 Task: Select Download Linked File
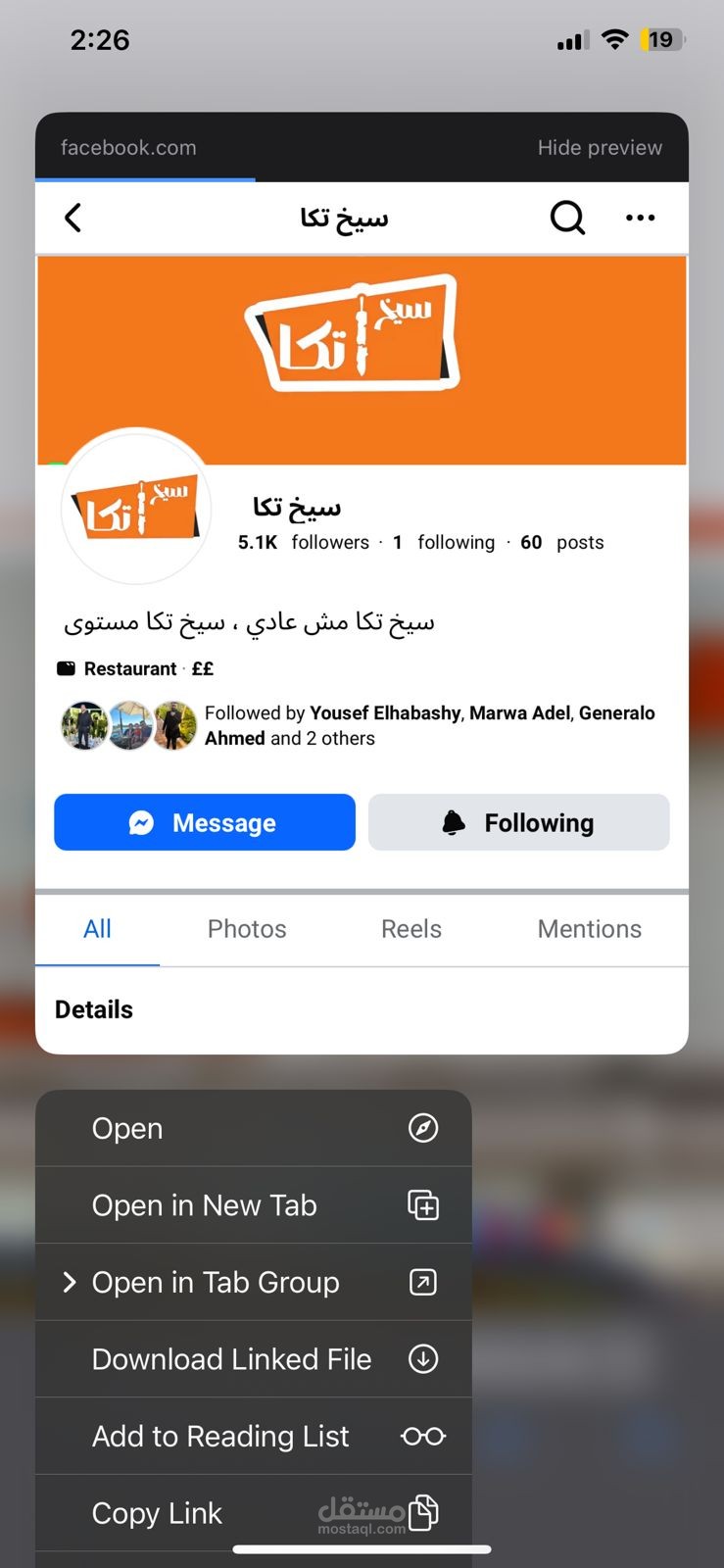254,1359
